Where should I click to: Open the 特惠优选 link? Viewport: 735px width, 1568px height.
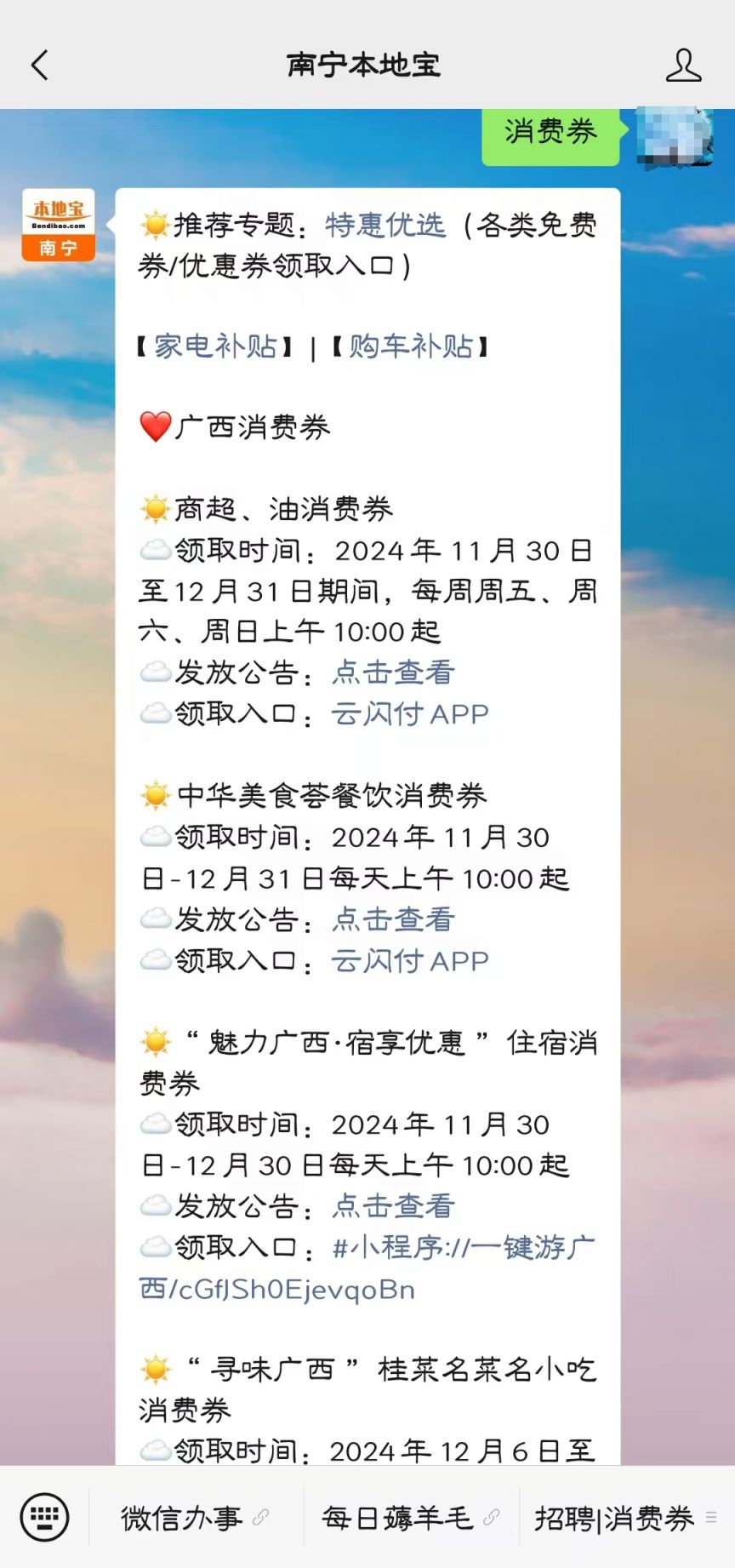click(385, 226)
